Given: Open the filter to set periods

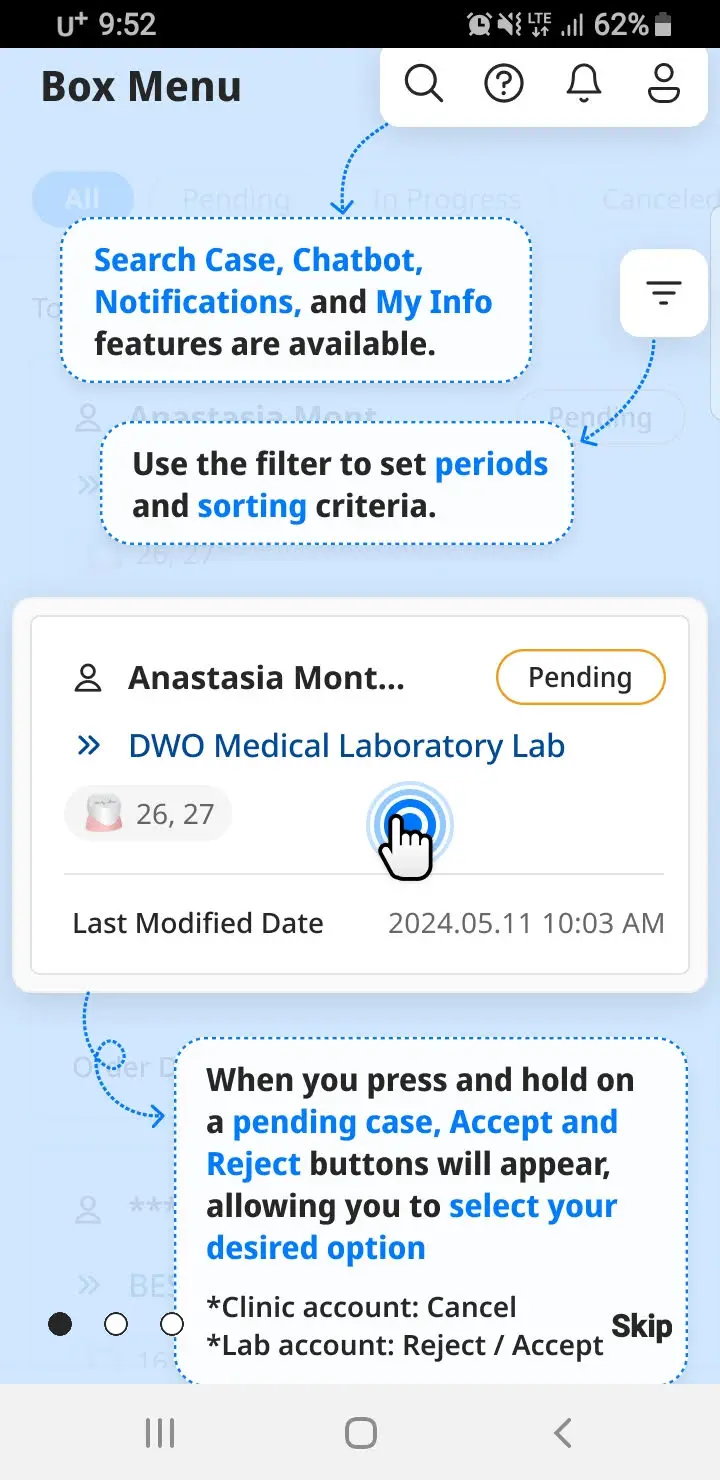Looking at the screenshot, I should pos(664,293).
